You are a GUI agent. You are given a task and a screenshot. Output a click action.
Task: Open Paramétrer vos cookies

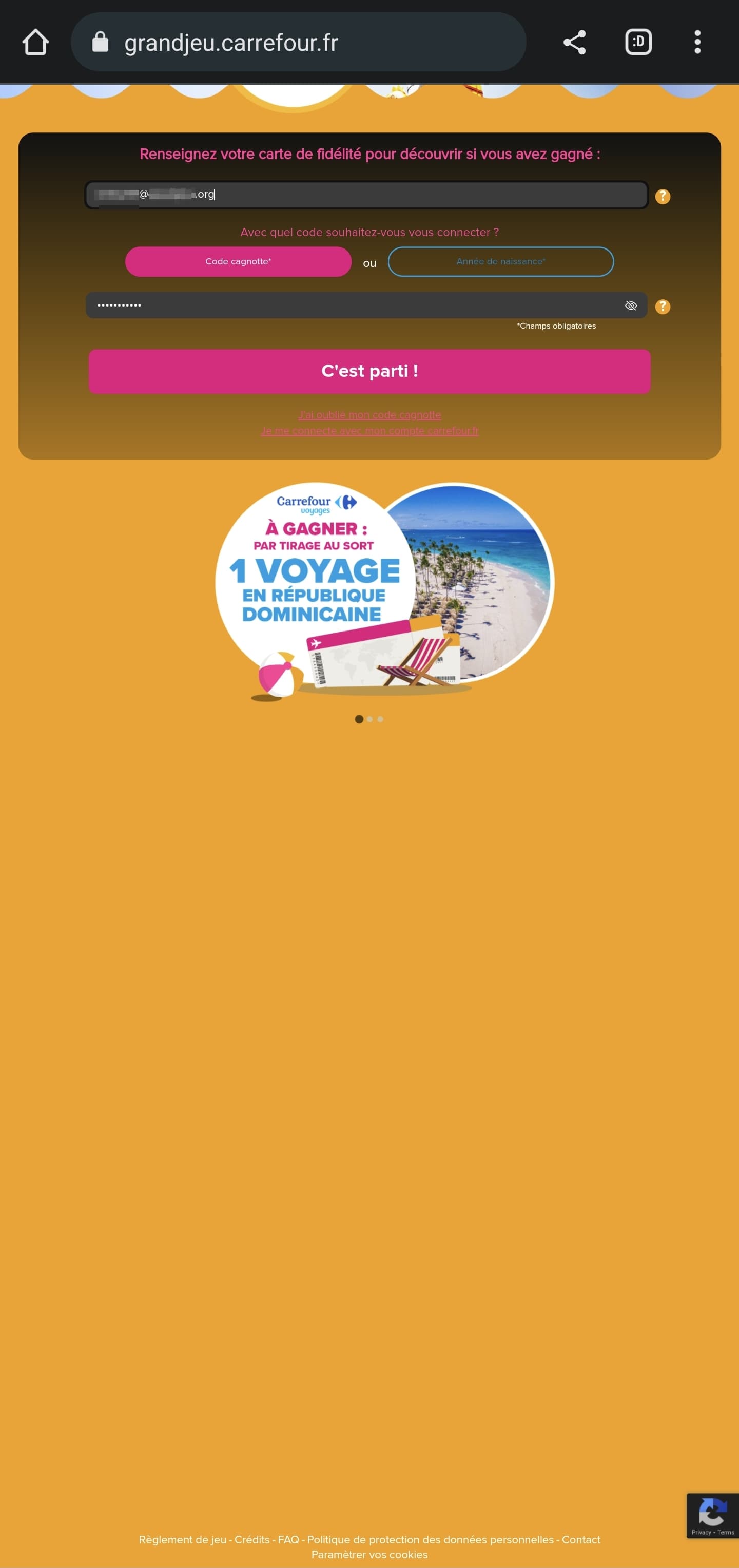coord(369,1555)
